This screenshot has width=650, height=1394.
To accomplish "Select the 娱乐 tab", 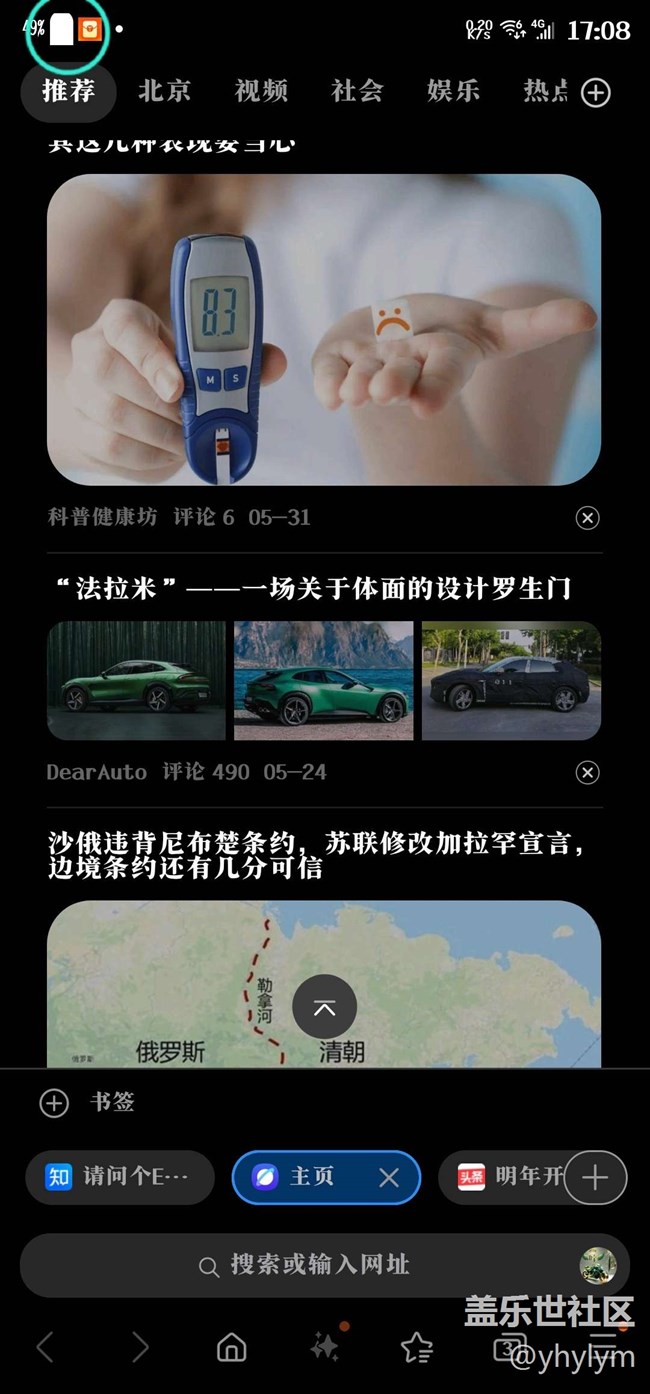I will pos(453,91).
